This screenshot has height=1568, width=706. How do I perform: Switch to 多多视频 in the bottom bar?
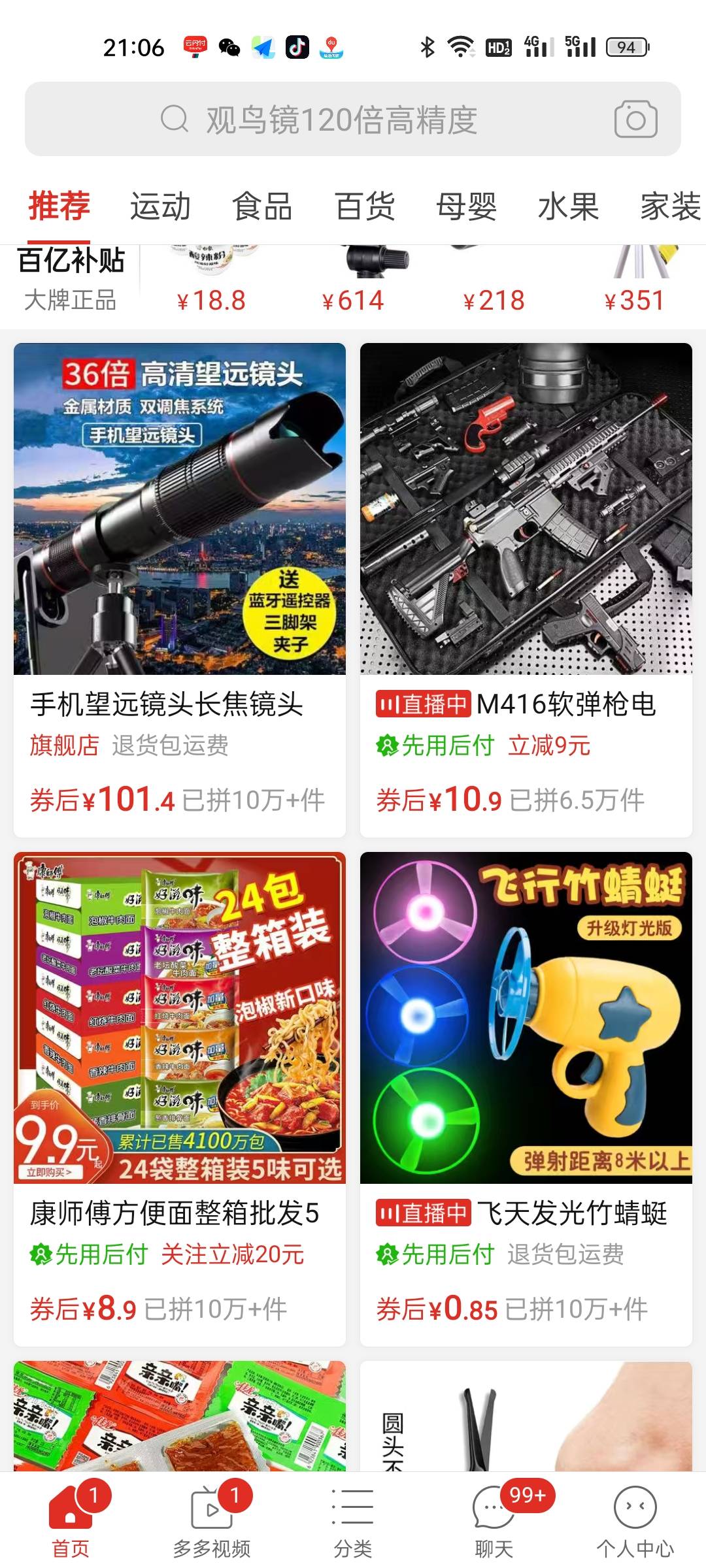[x=212, y=1522]
